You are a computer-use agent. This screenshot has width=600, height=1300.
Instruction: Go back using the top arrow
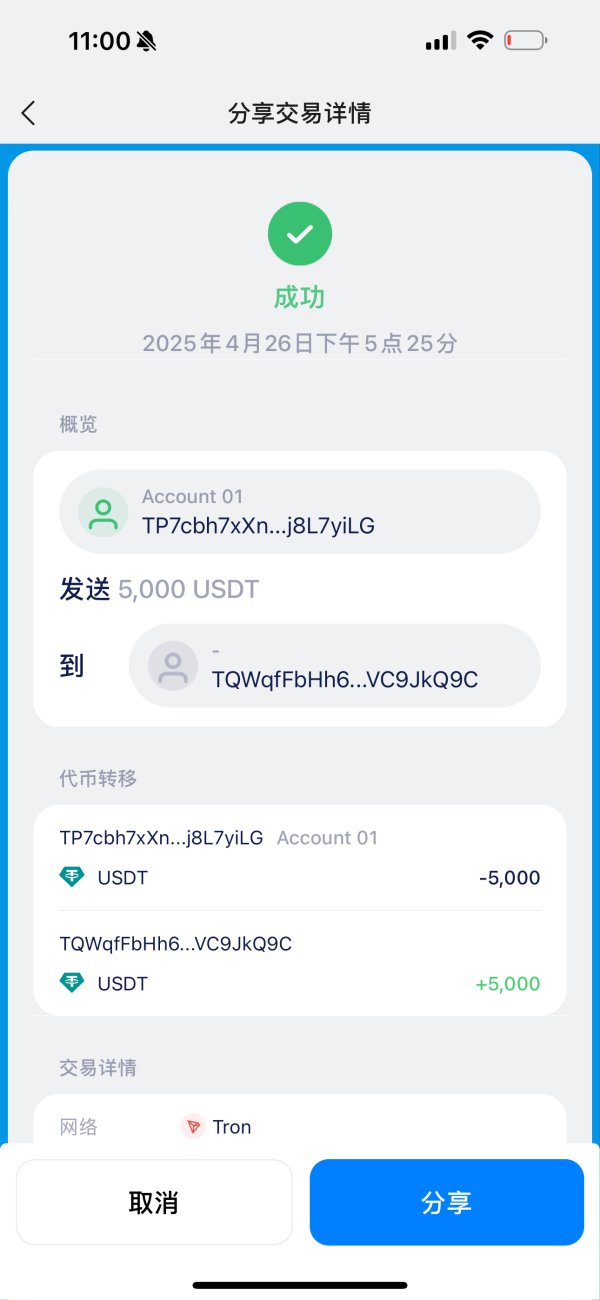28,113
